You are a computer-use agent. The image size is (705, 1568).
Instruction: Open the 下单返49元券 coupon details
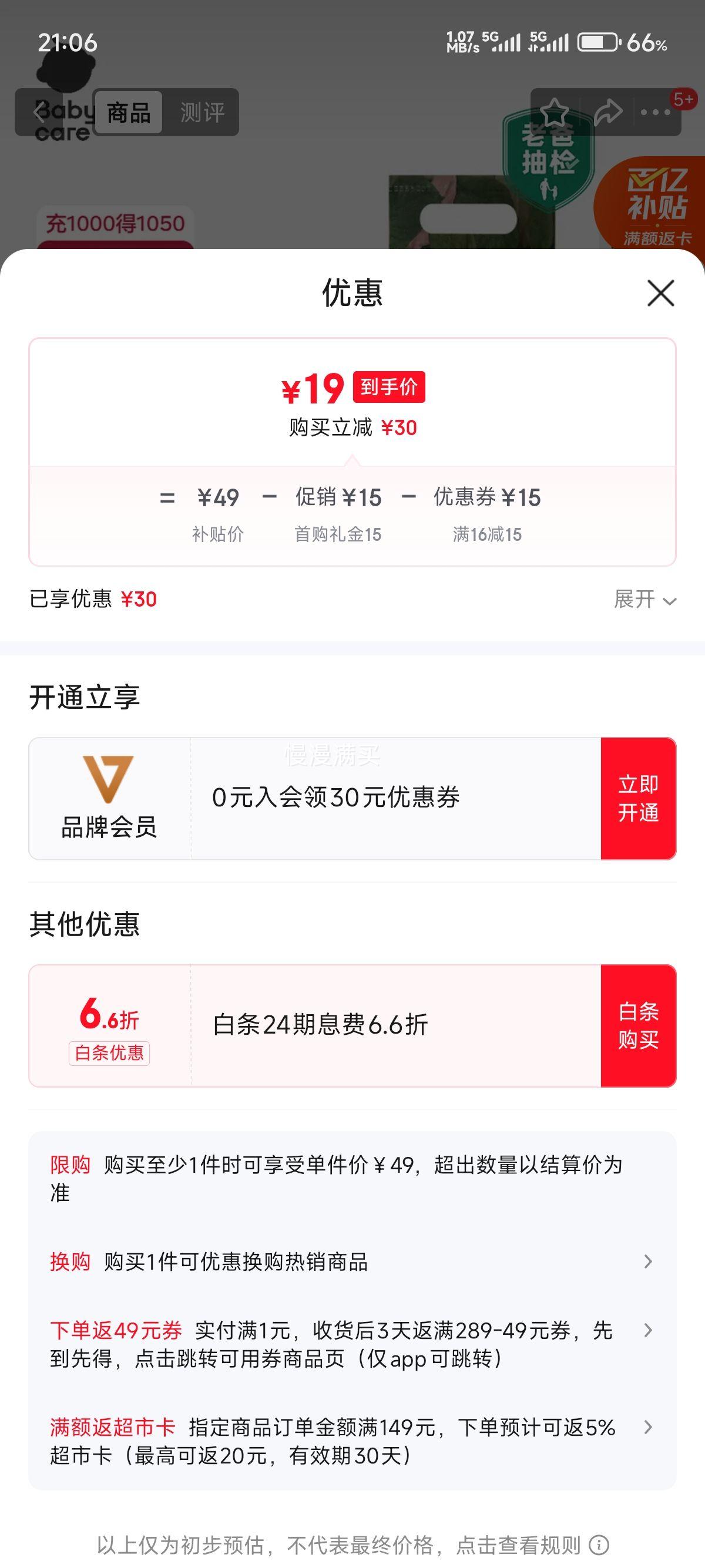(x=352, y=1344)
